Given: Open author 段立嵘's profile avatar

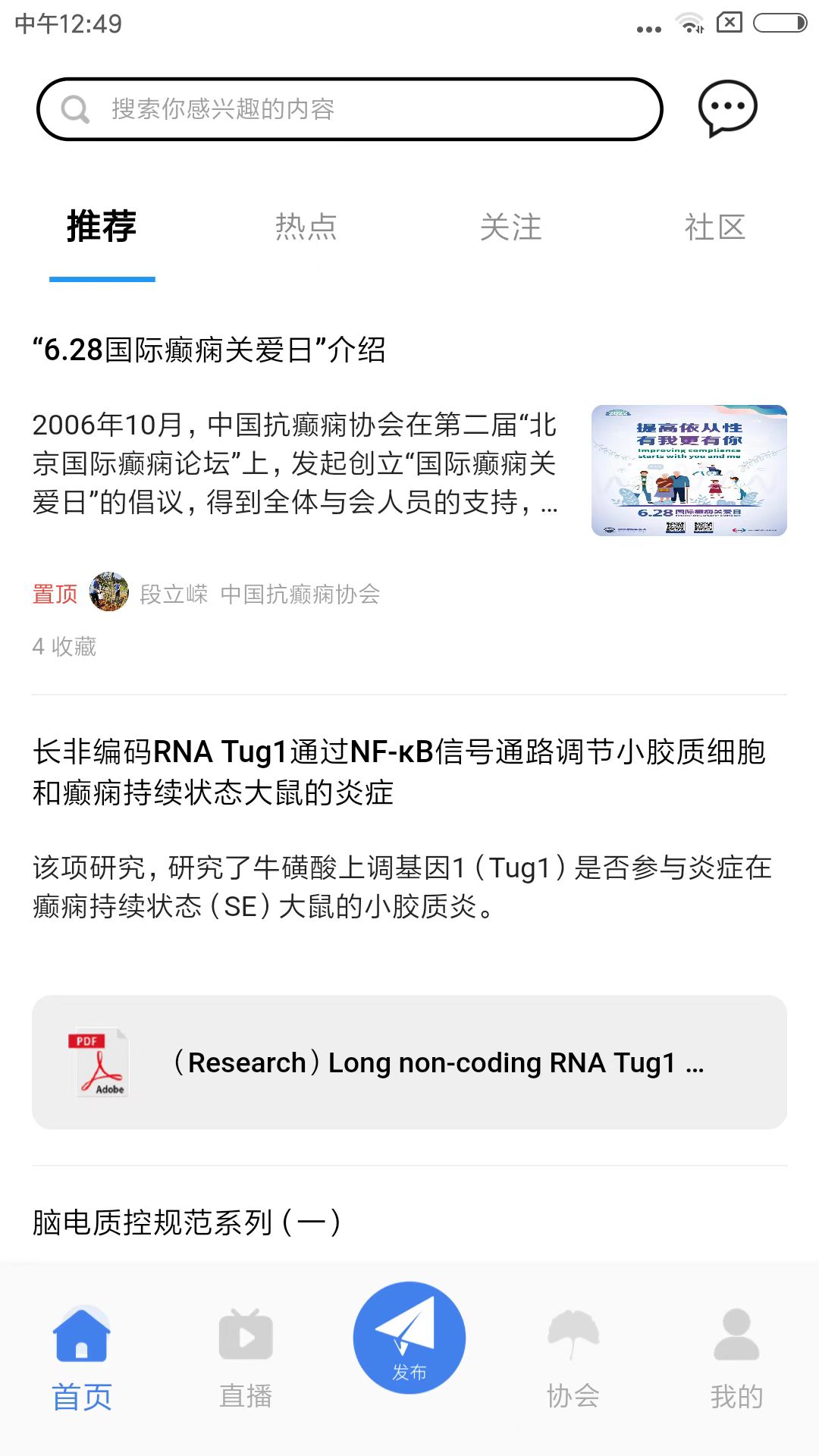Looking at the screenshot, I should tap(109, 592).
